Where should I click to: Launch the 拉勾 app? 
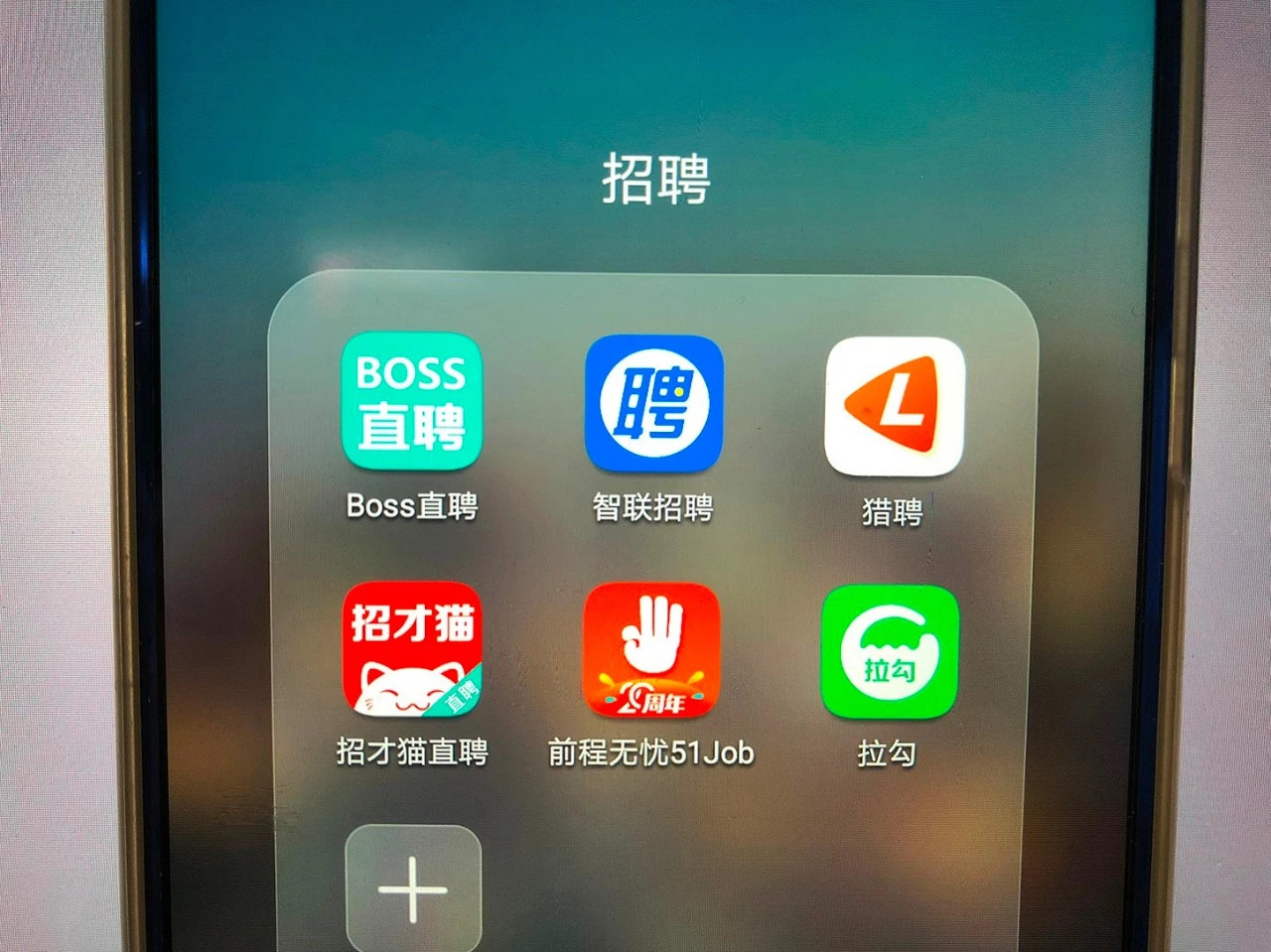coord(889,652)
